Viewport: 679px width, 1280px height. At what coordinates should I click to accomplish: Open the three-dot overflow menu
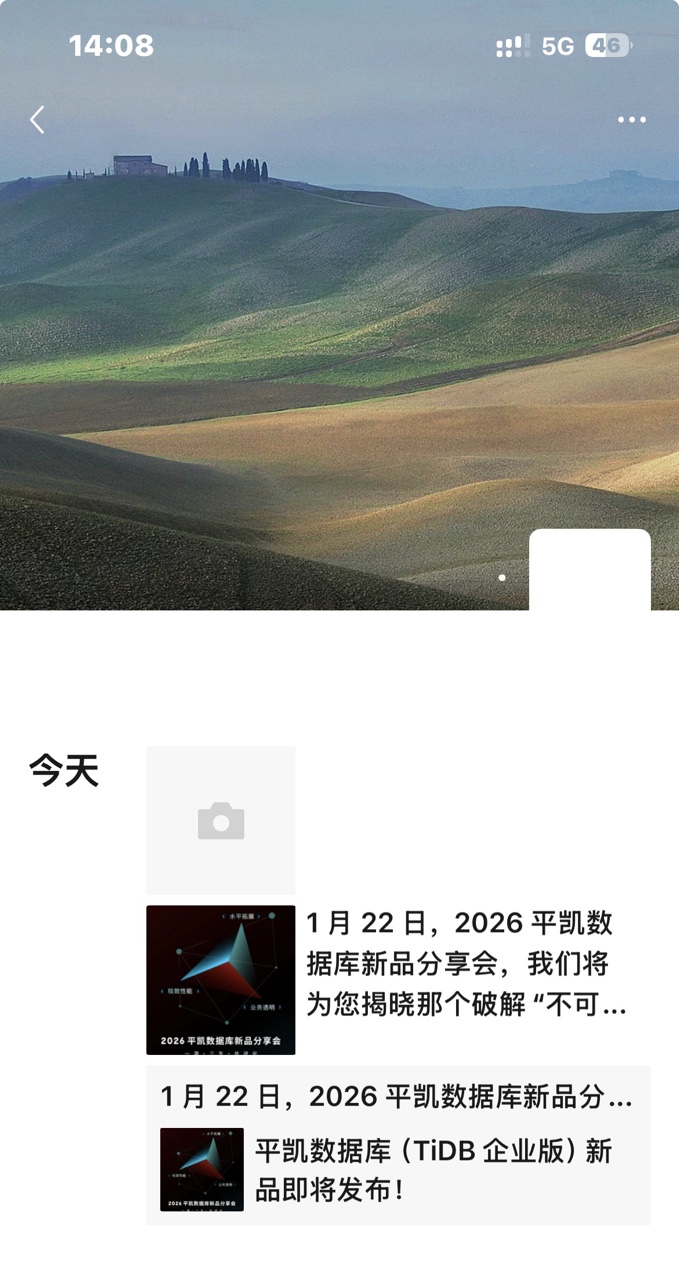click(x=631, y=120)
